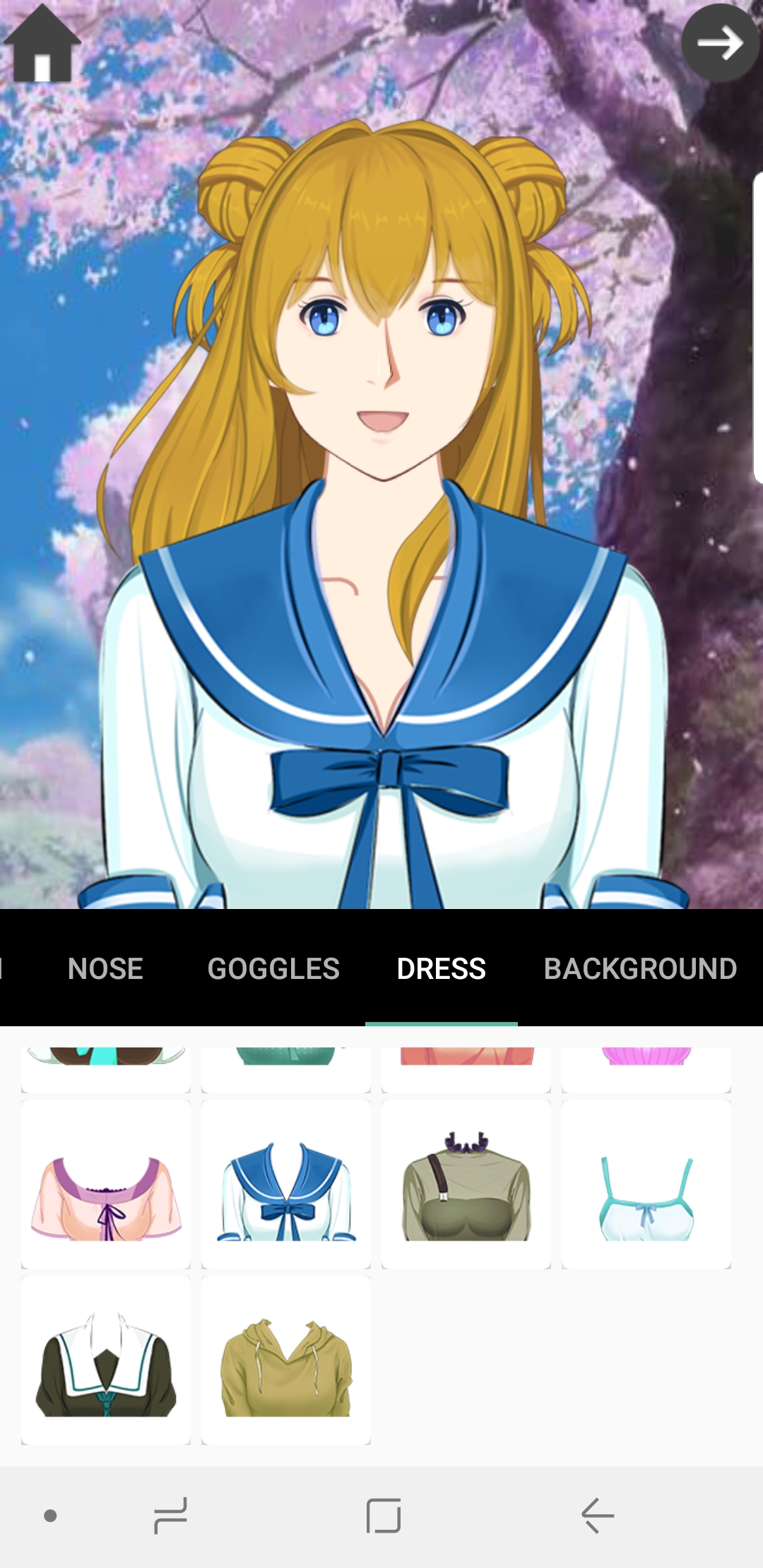This screenshot has height=1568, width=763.
Task: Choose the teal strap camisole
Action: coord(646,1184)
